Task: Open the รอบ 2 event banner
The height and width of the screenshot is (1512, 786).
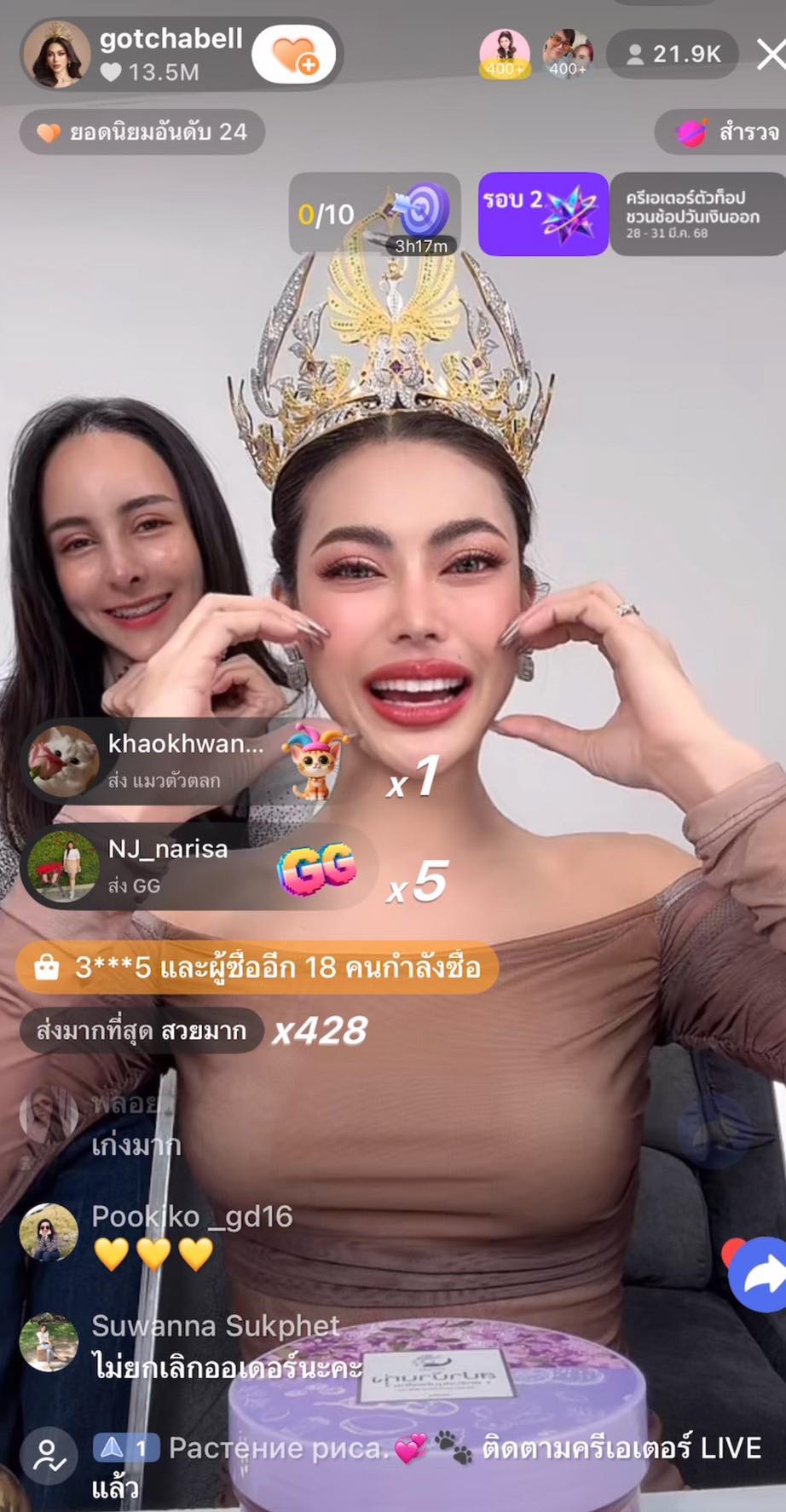Action: 543,213
